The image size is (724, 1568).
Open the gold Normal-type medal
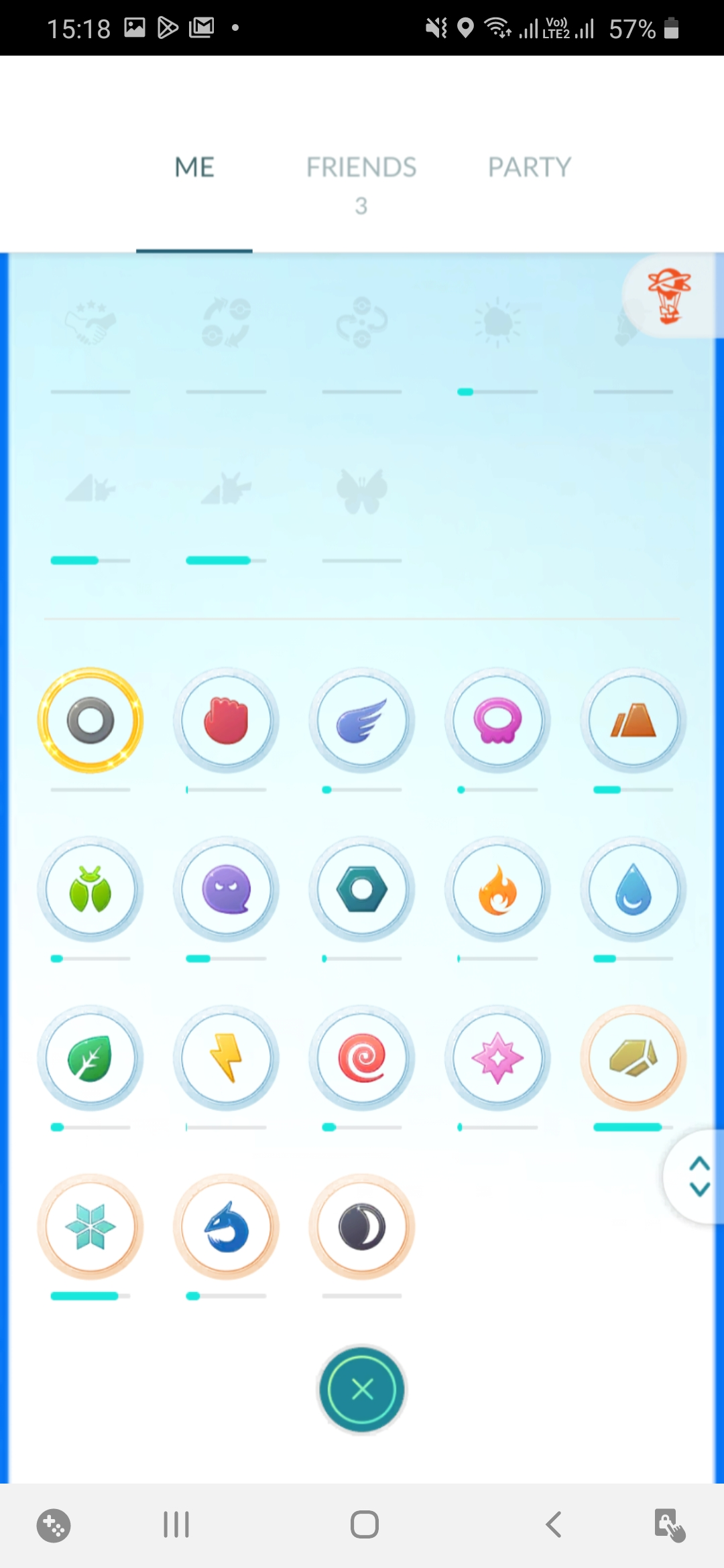pyautogui.click(x=90, y=720)
